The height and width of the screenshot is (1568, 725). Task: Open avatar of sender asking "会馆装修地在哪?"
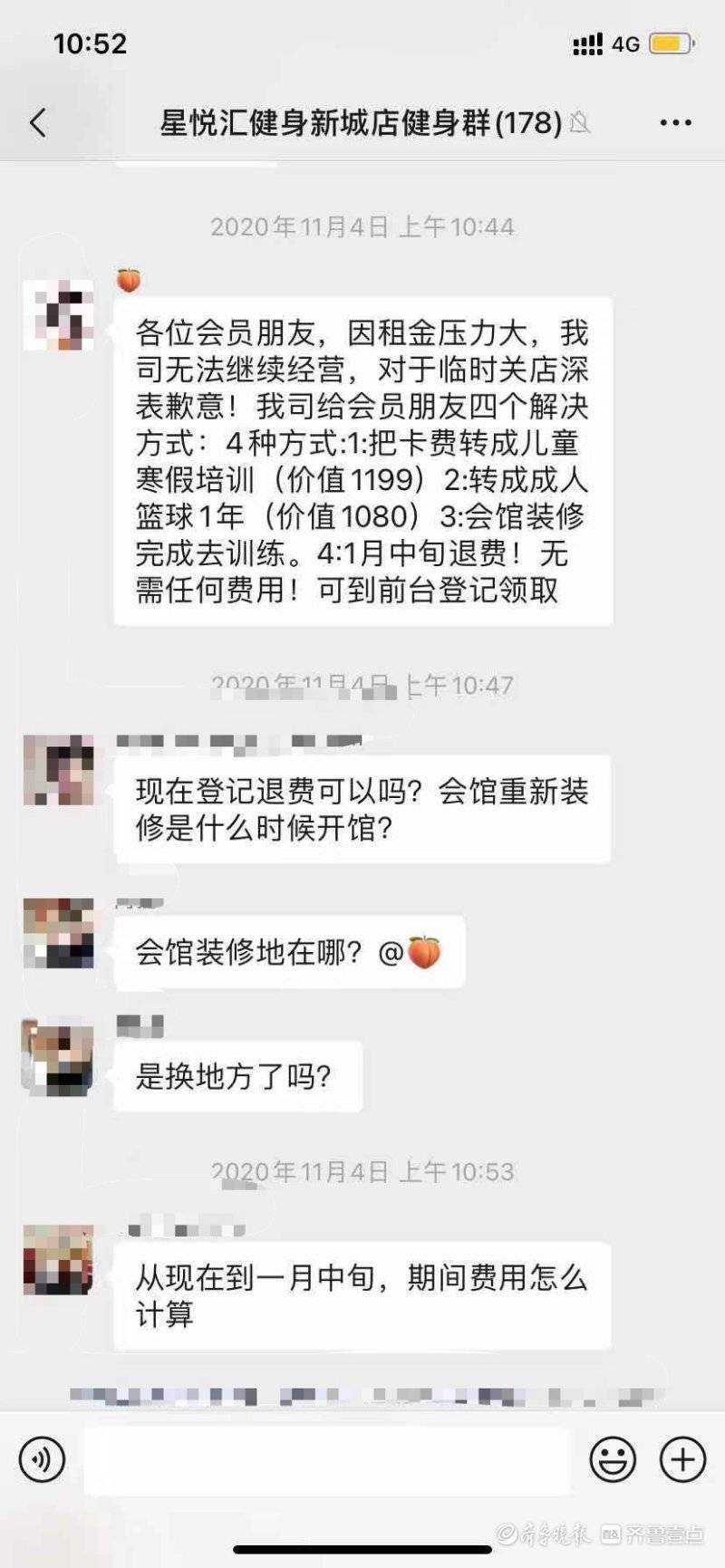(x=59, y=933)
